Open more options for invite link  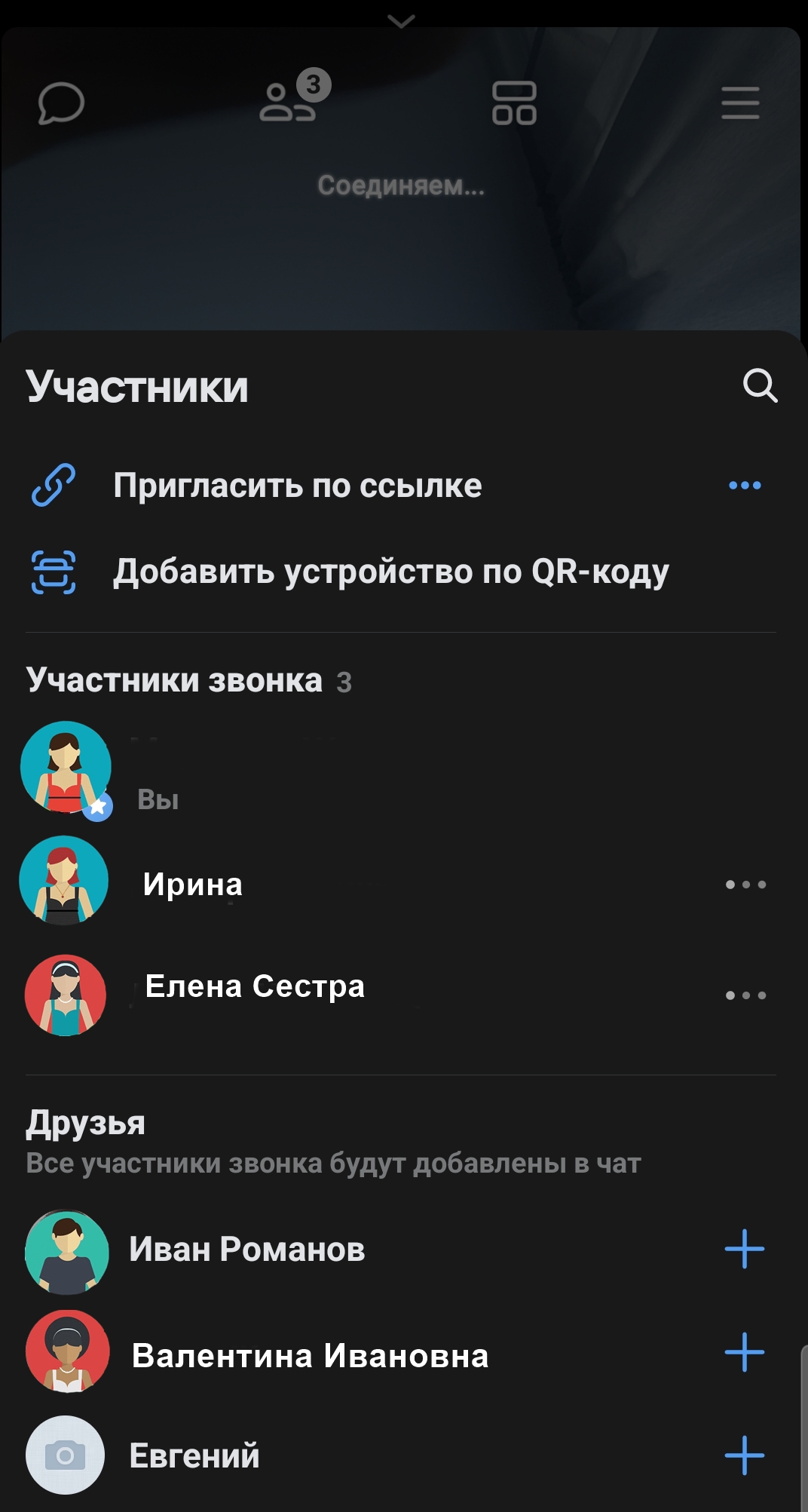coord(745,486)
